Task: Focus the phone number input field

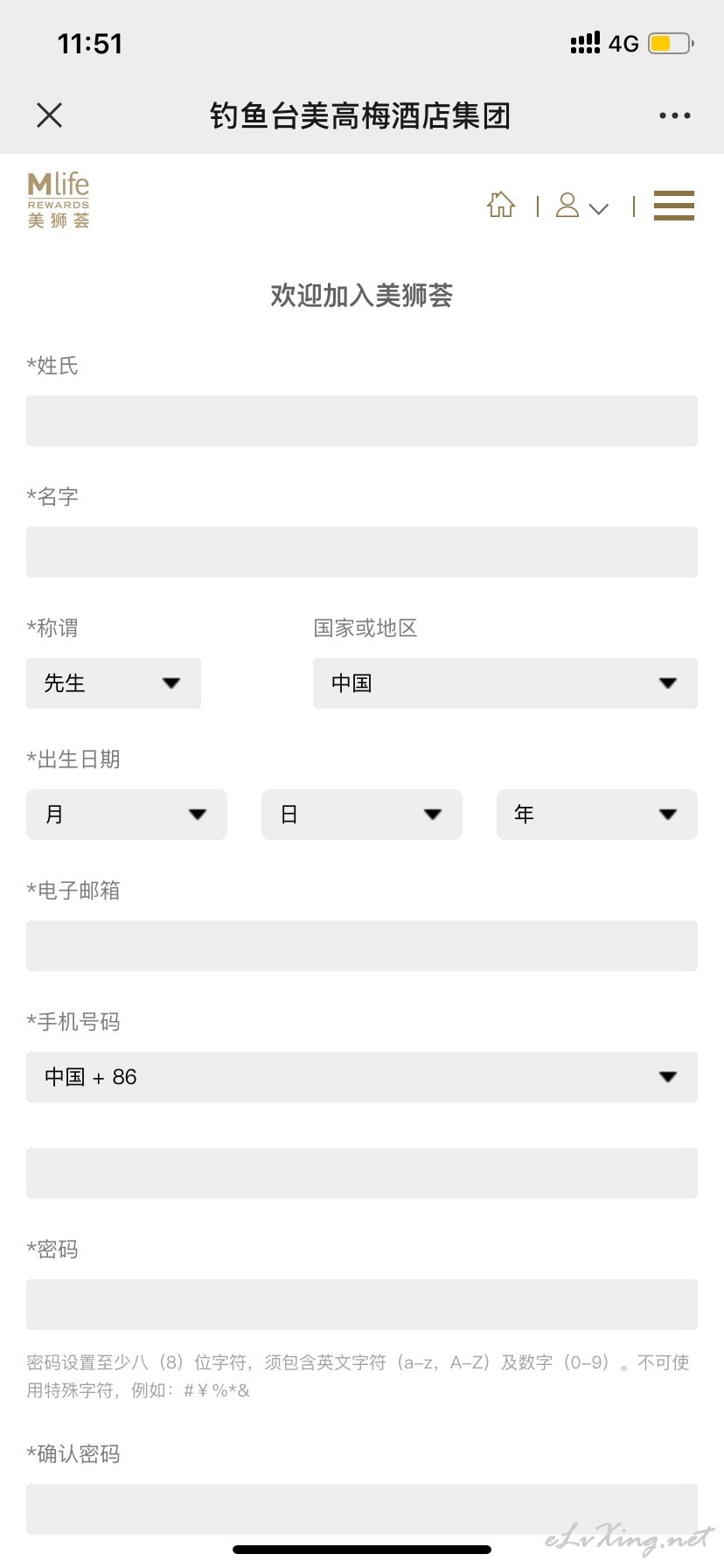Action: (362, 1173)
